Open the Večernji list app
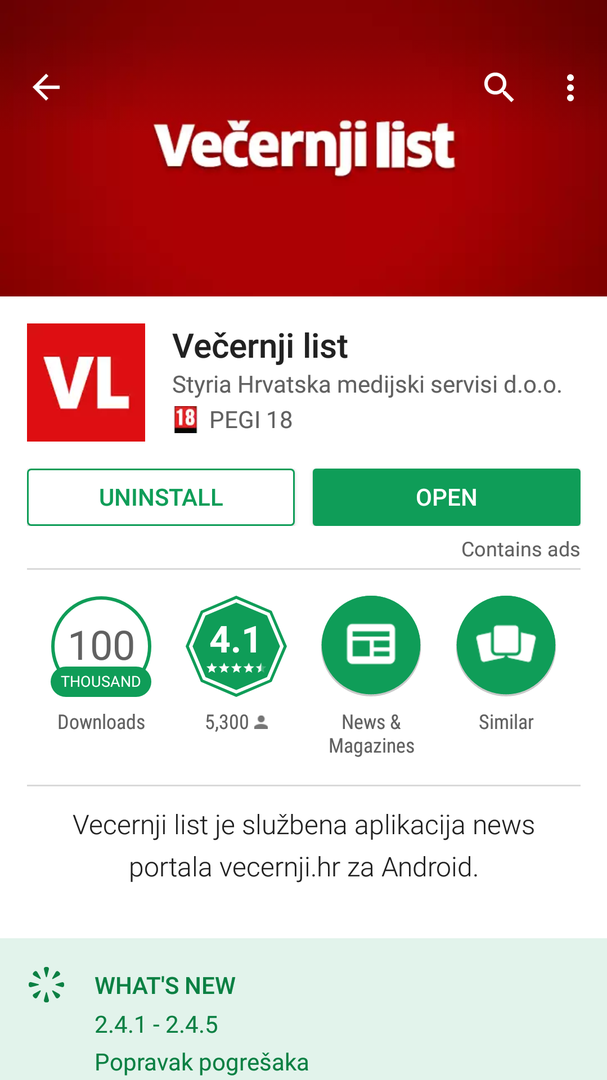This screenshot has height=1080, width=607. (x=446, y=497)
